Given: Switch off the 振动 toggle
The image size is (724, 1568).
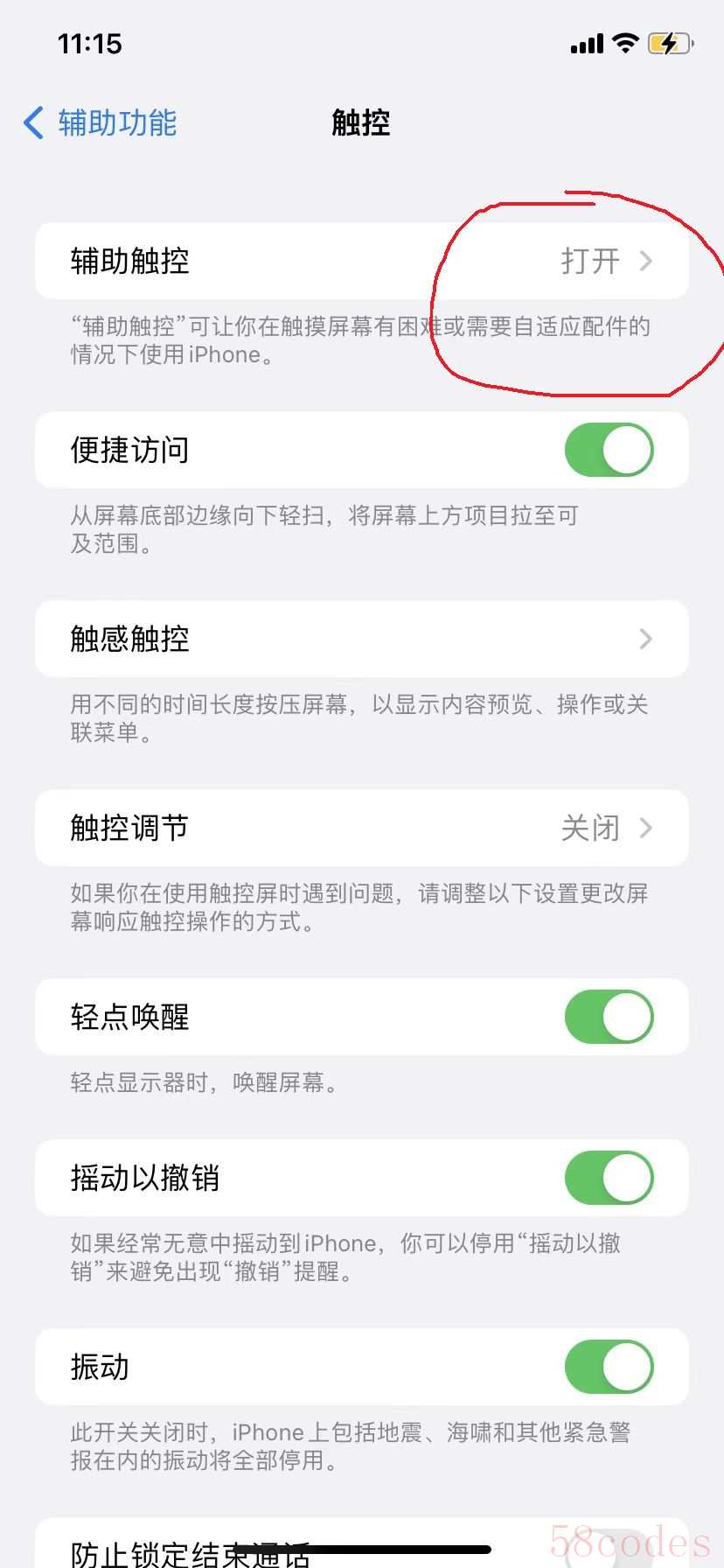Looking at the screenshot, I should 609,1367.
